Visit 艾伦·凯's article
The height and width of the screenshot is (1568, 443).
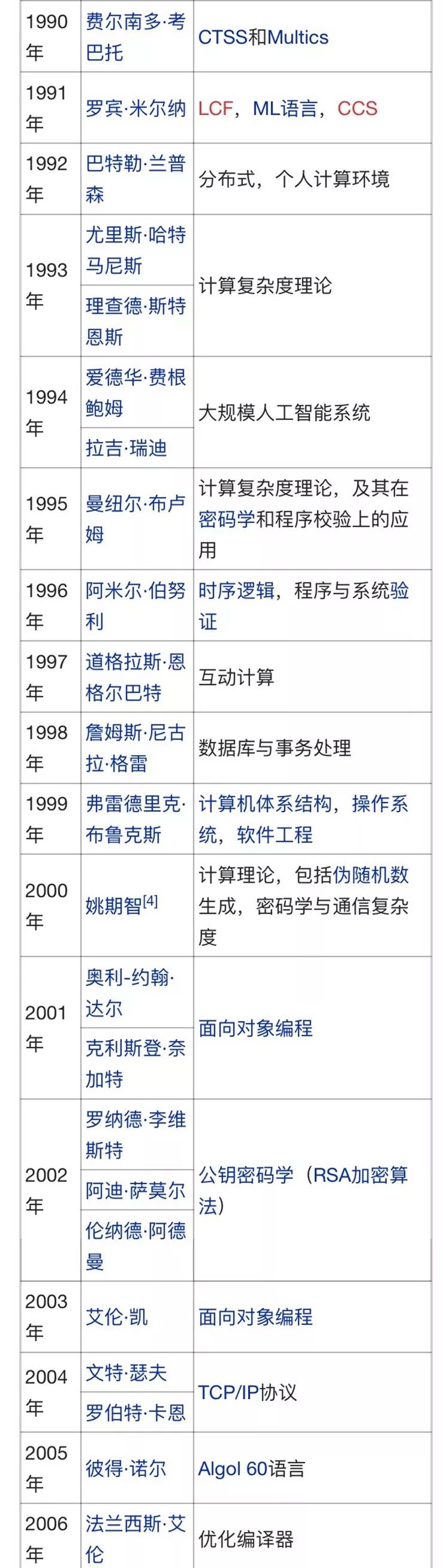[116, 1317]
